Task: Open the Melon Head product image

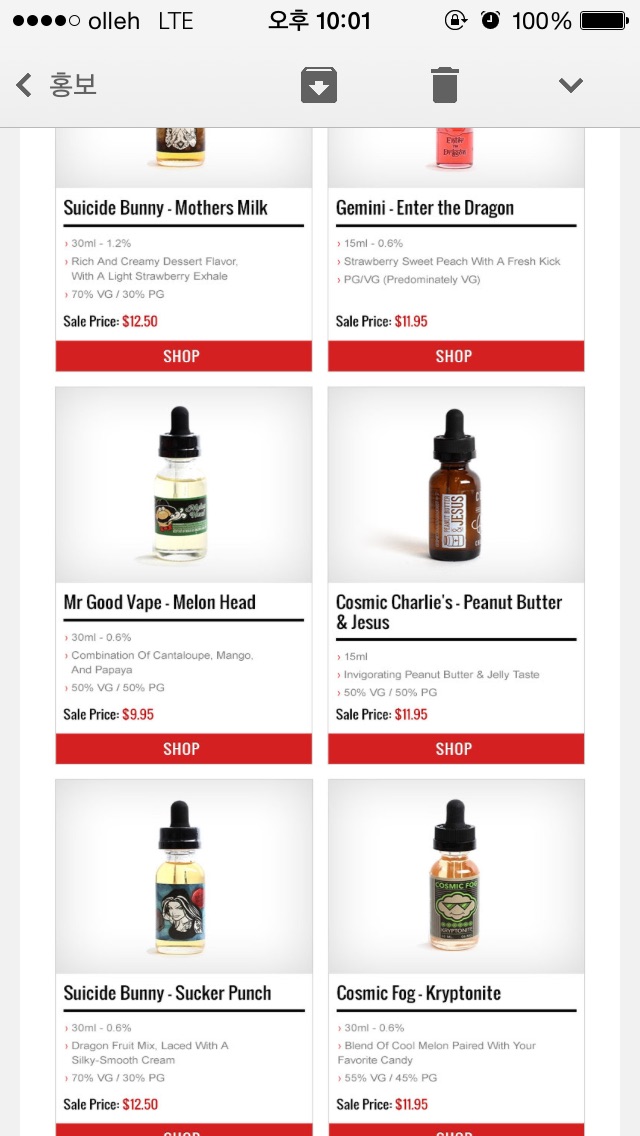Action: (x=183, y=485)
